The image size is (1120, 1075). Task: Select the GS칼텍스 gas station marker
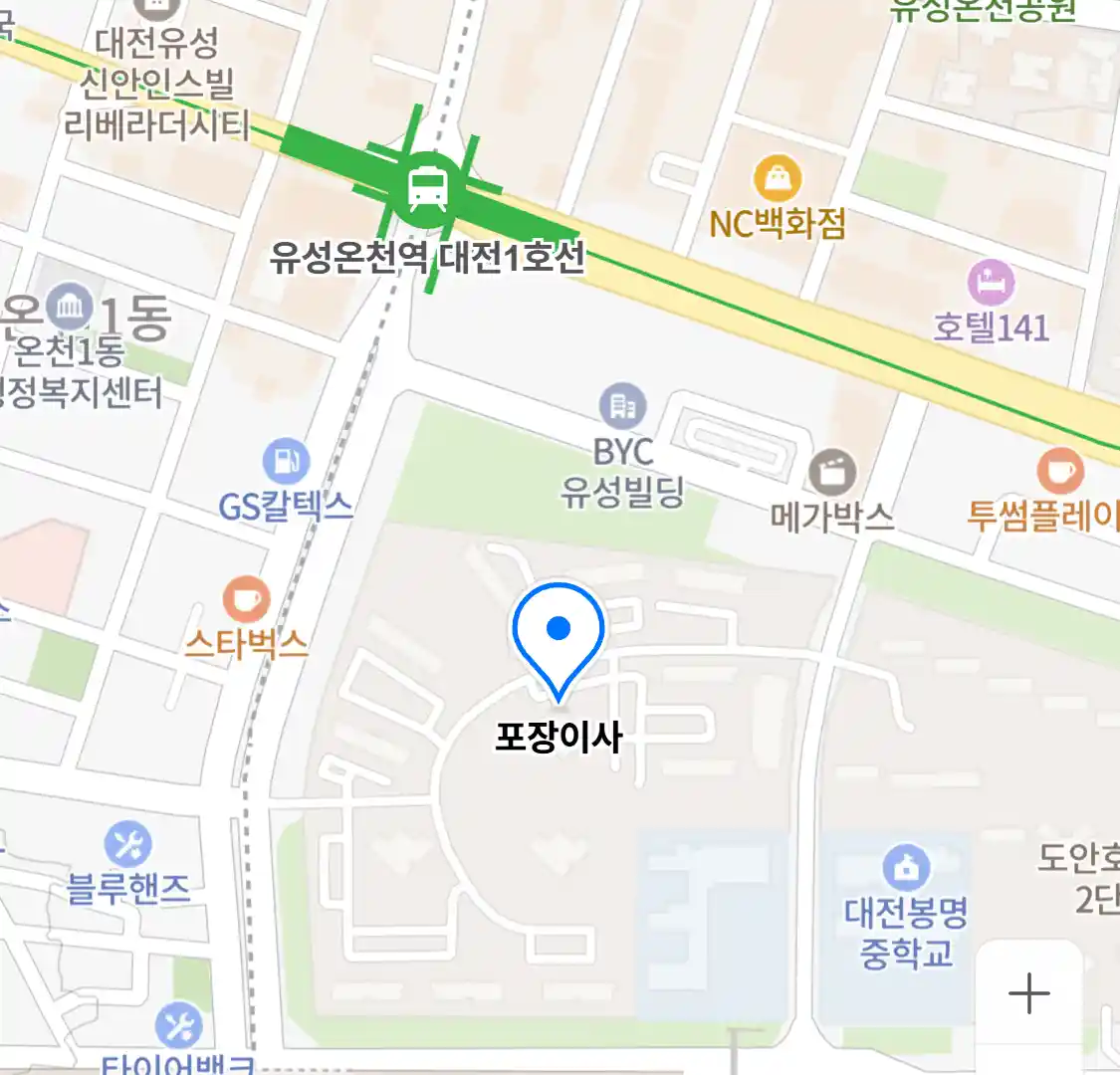(286, 462)
